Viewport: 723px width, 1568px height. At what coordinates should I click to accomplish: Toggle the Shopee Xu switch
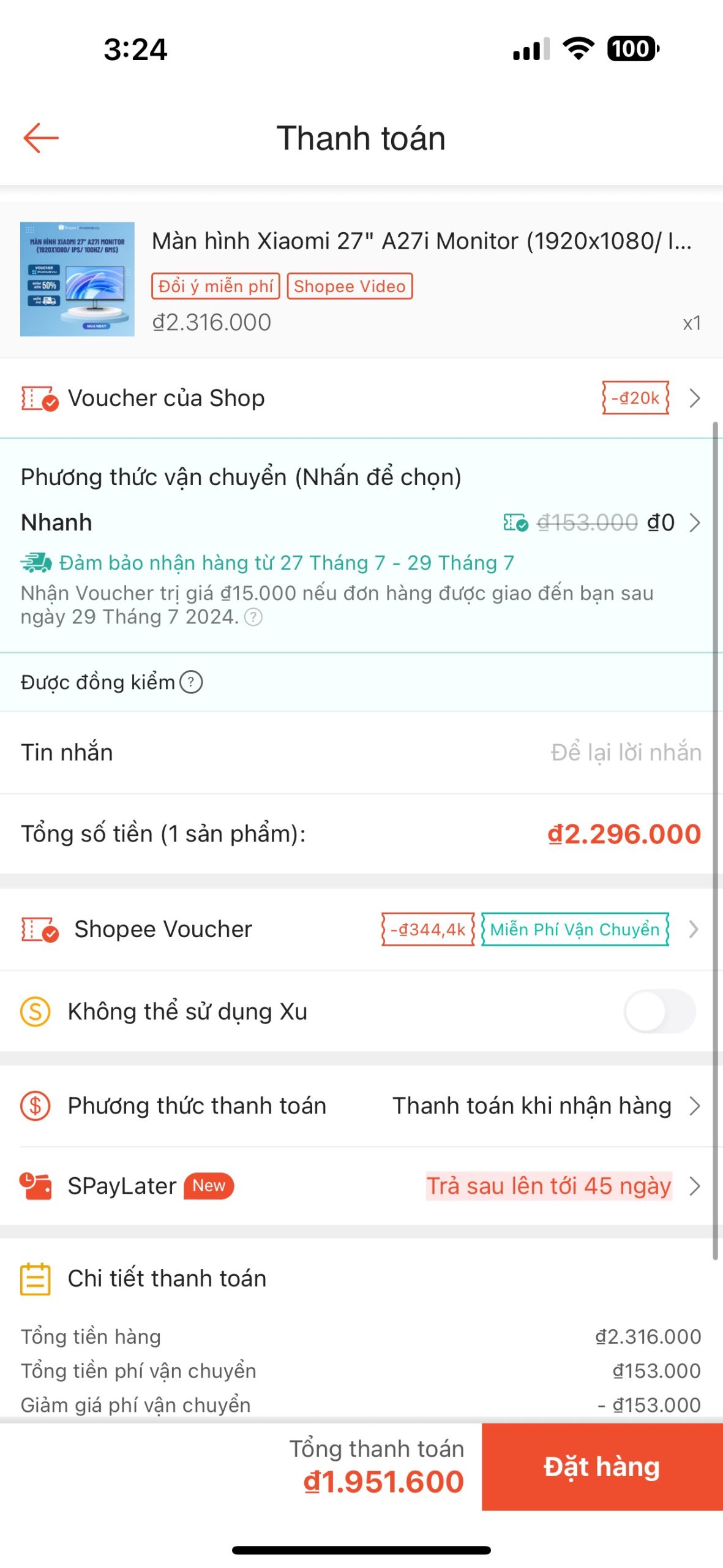tap(659, 1011)
